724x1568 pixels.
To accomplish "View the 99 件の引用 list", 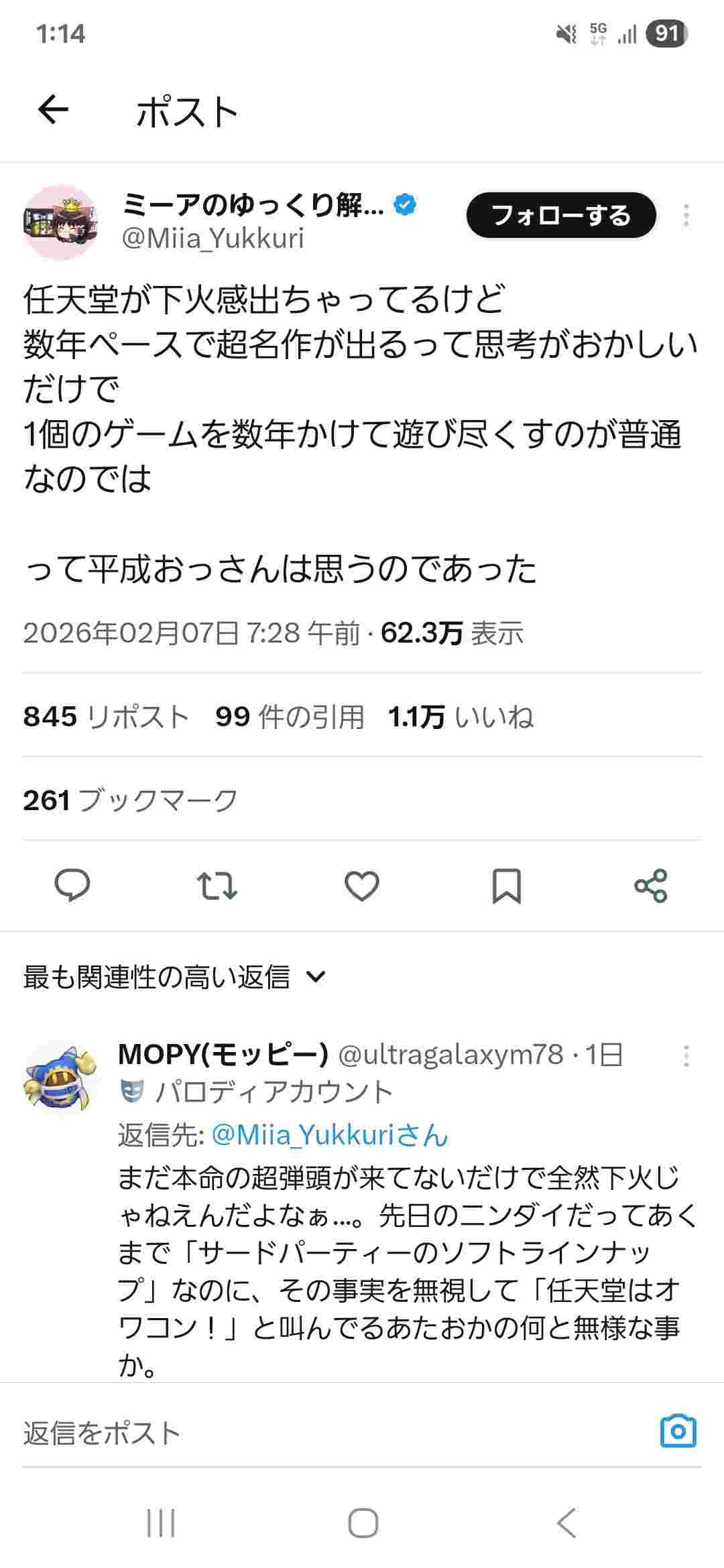I will tap(290, 717).
